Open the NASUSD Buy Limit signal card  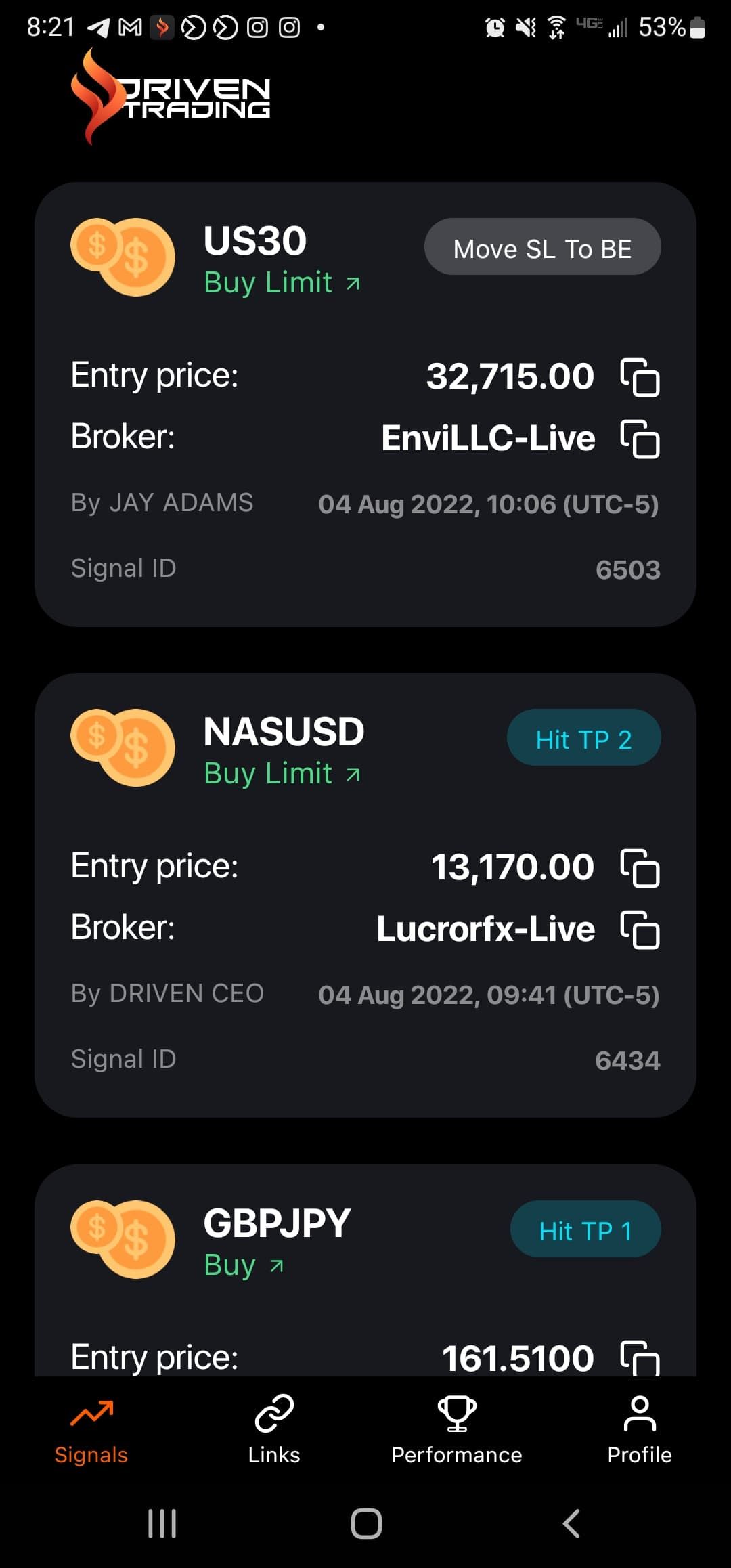tap(365, 895)
